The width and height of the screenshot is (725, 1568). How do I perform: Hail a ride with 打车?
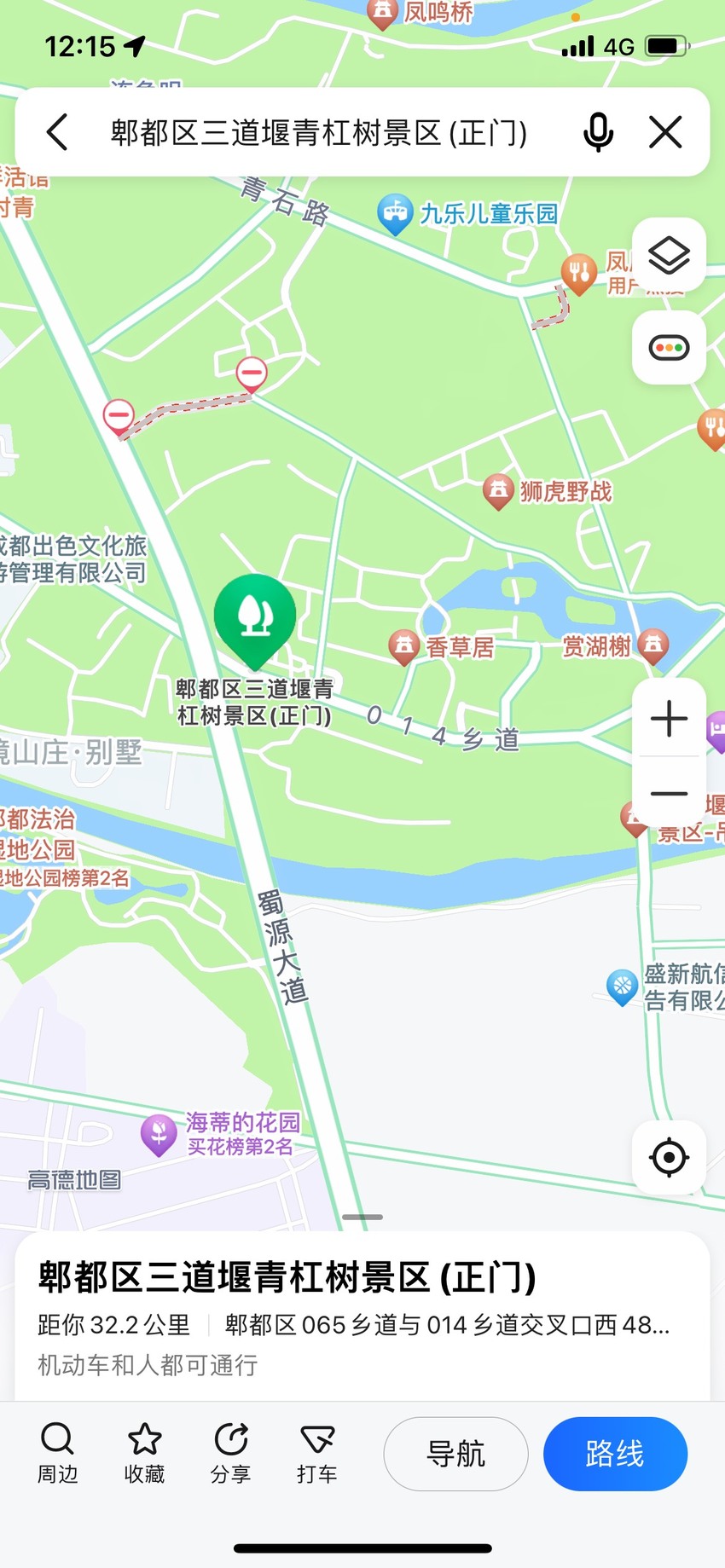[316, 1454]
